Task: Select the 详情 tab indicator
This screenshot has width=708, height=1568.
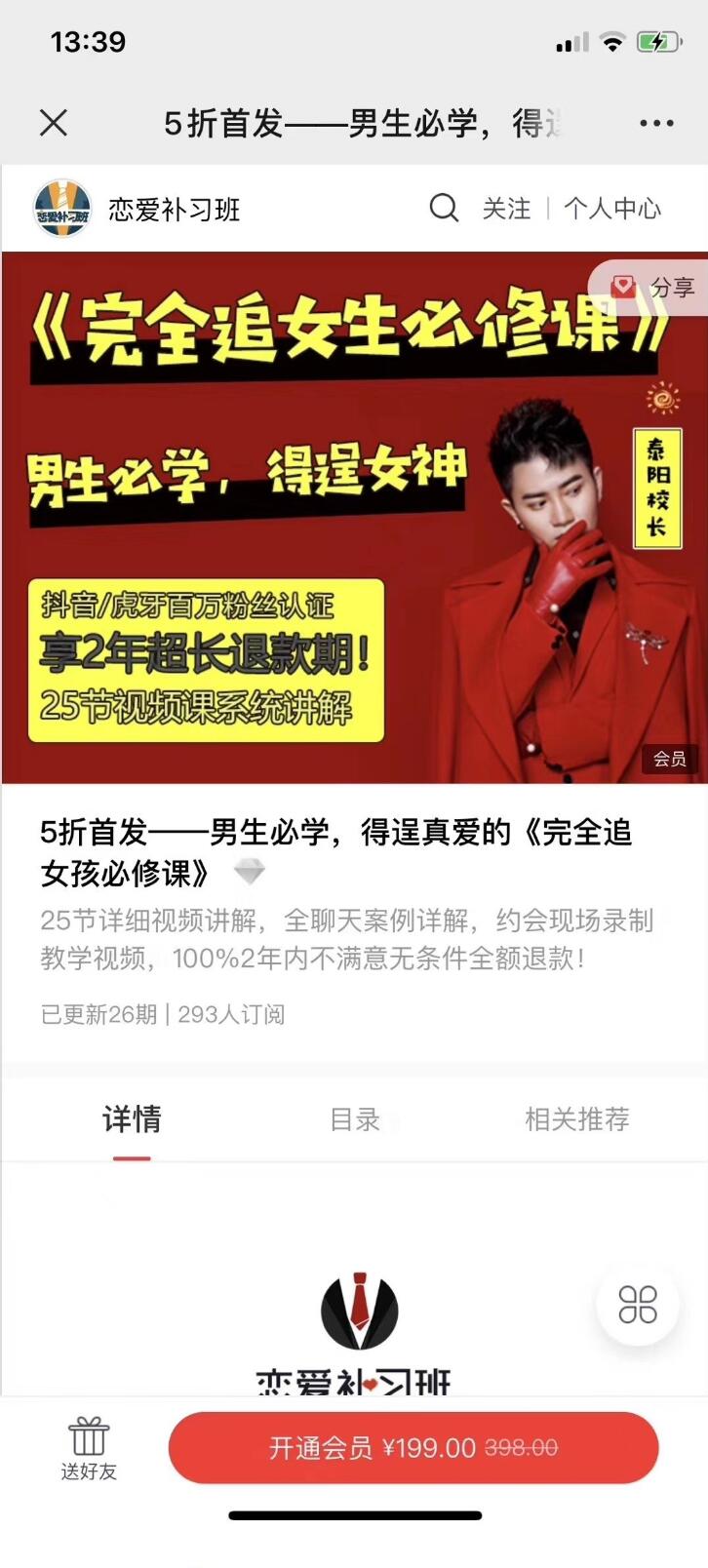Action: pos(132,1119)
